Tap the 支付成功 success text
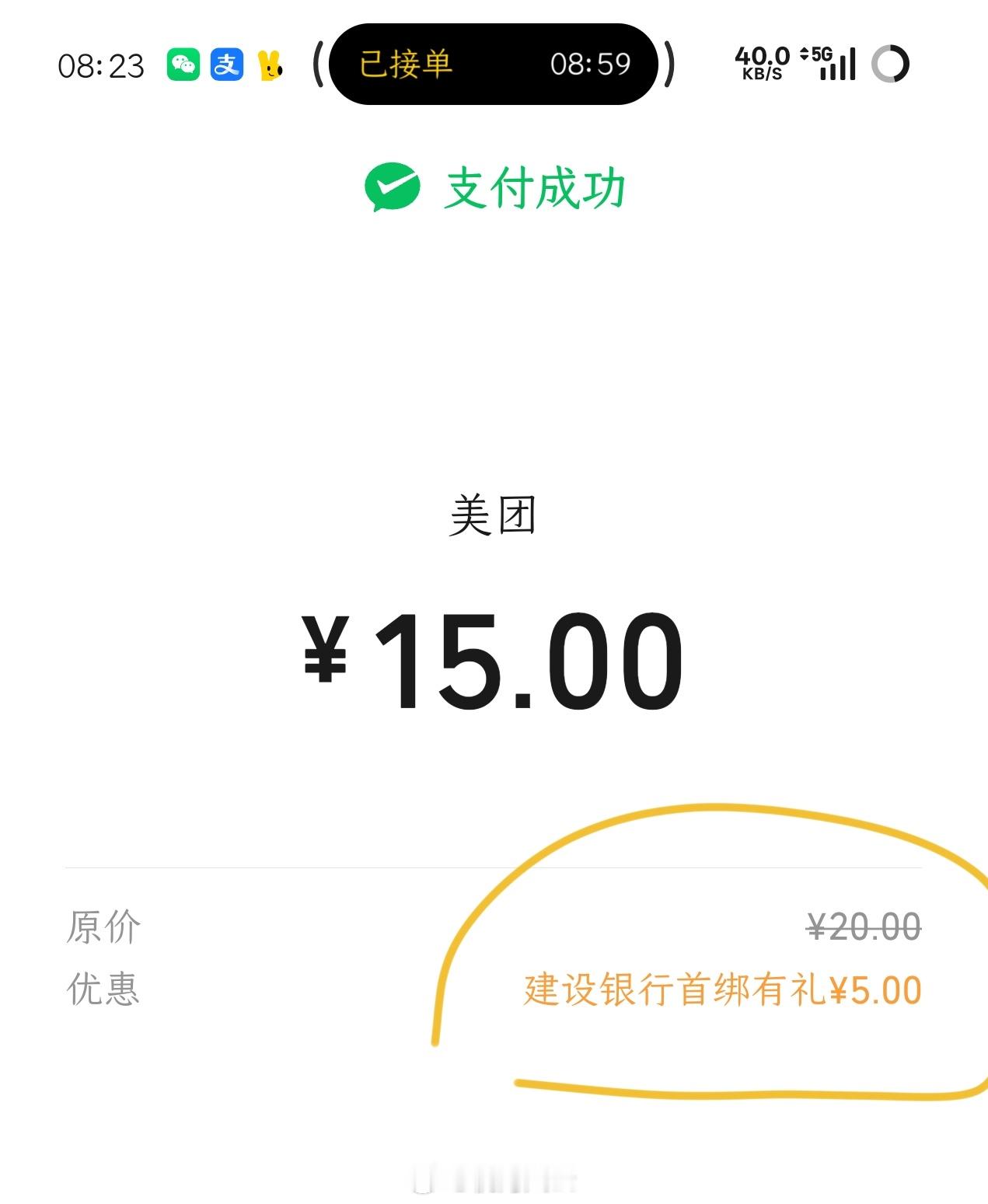Screen dimensions: 988x1204 [x=532, y=187]
